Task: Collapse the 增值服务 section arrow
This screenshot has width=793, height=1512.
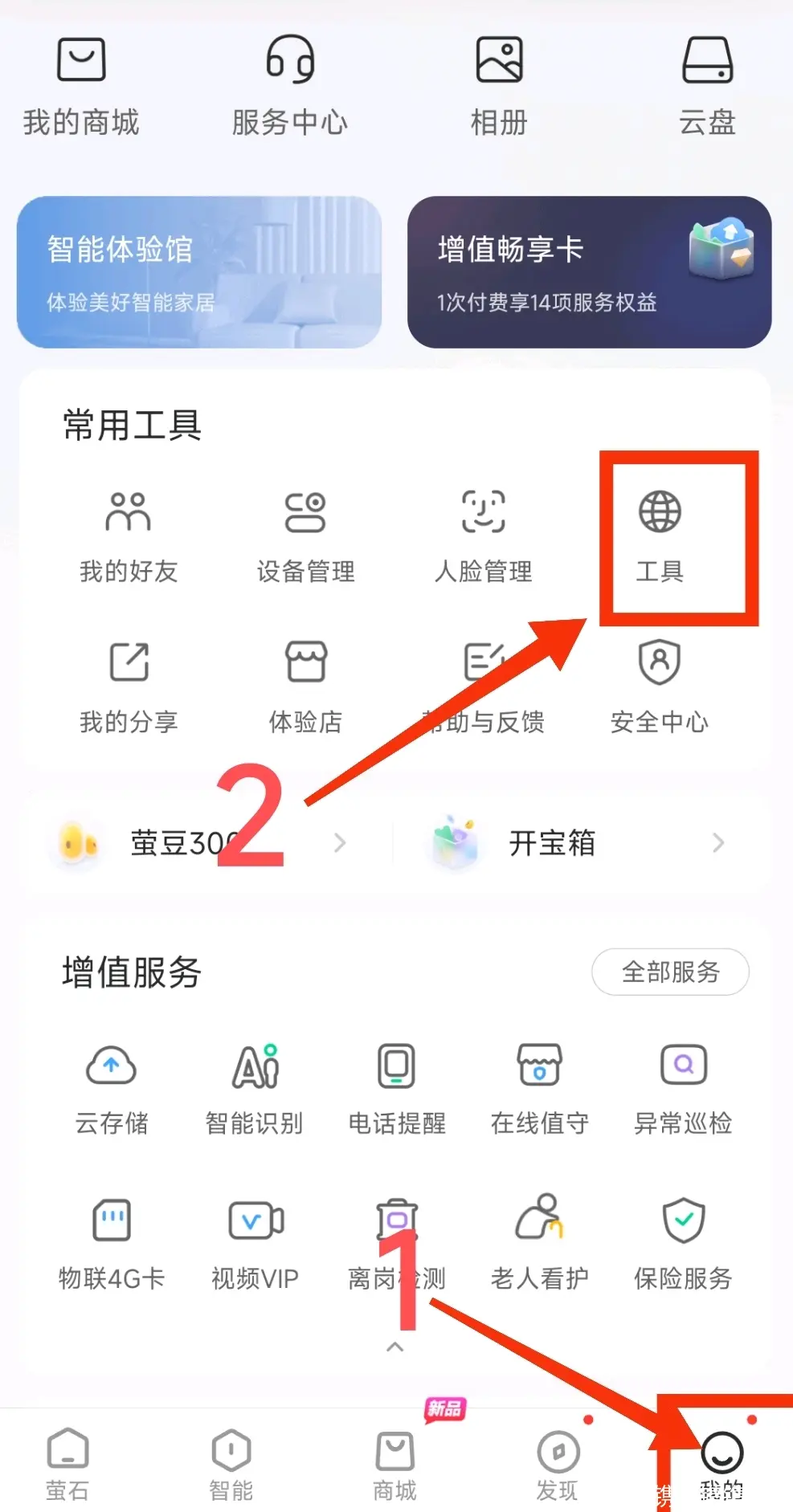Action: tap(394, 1347)
